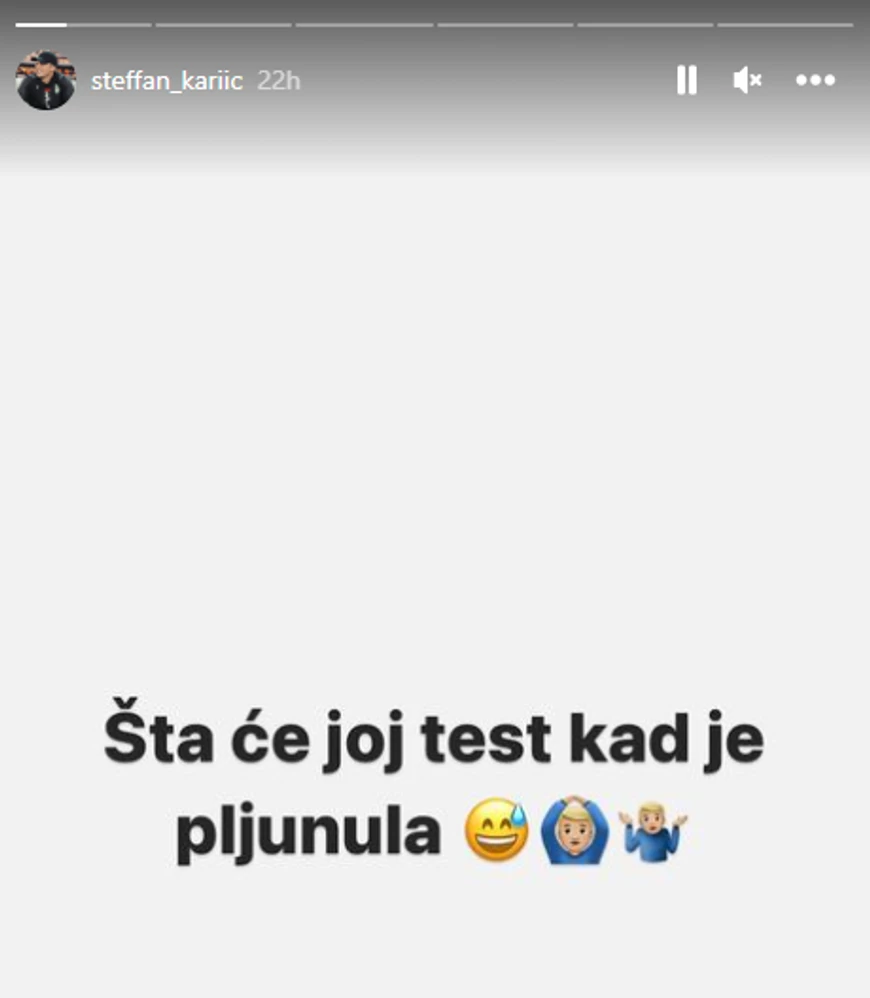
Task: Tap the steffan_kariic username
Action: 166,81
